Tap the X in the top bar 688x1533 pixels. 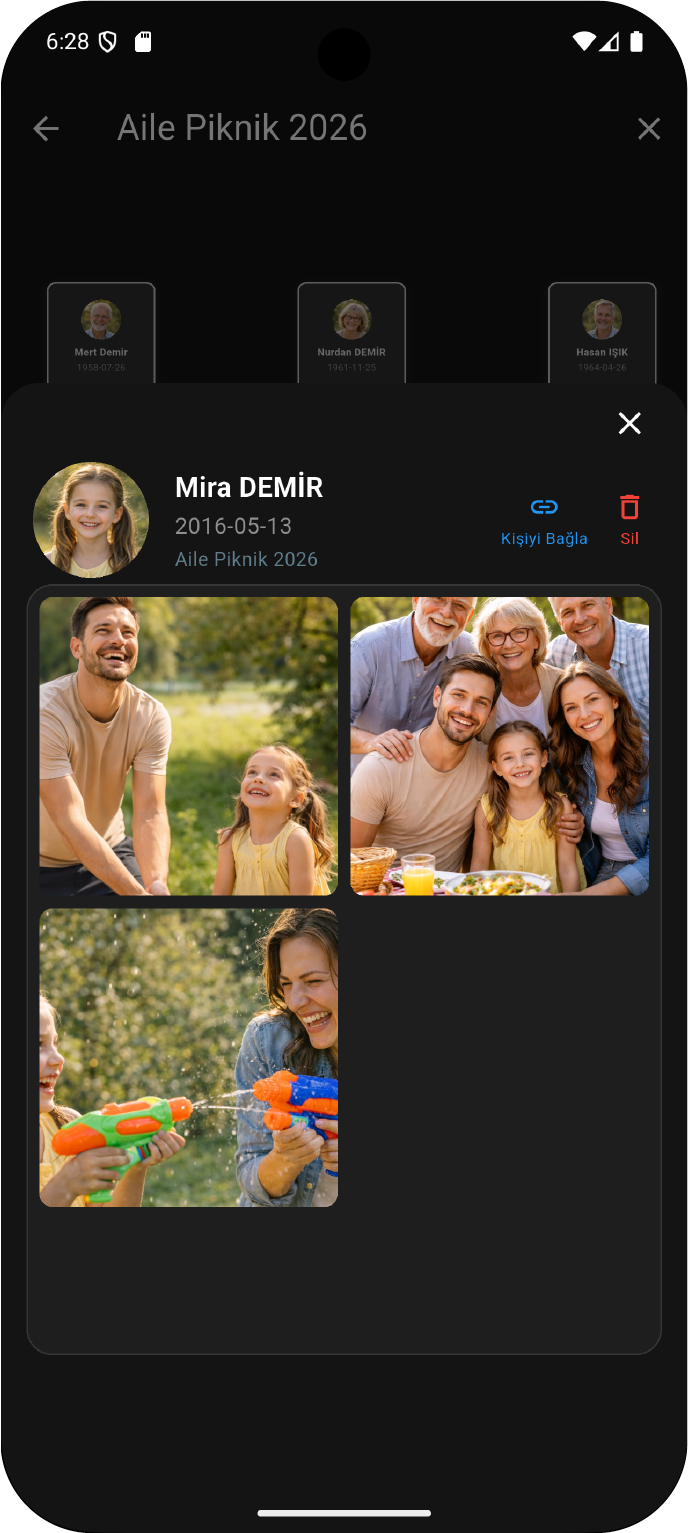(x=649, y=128)
